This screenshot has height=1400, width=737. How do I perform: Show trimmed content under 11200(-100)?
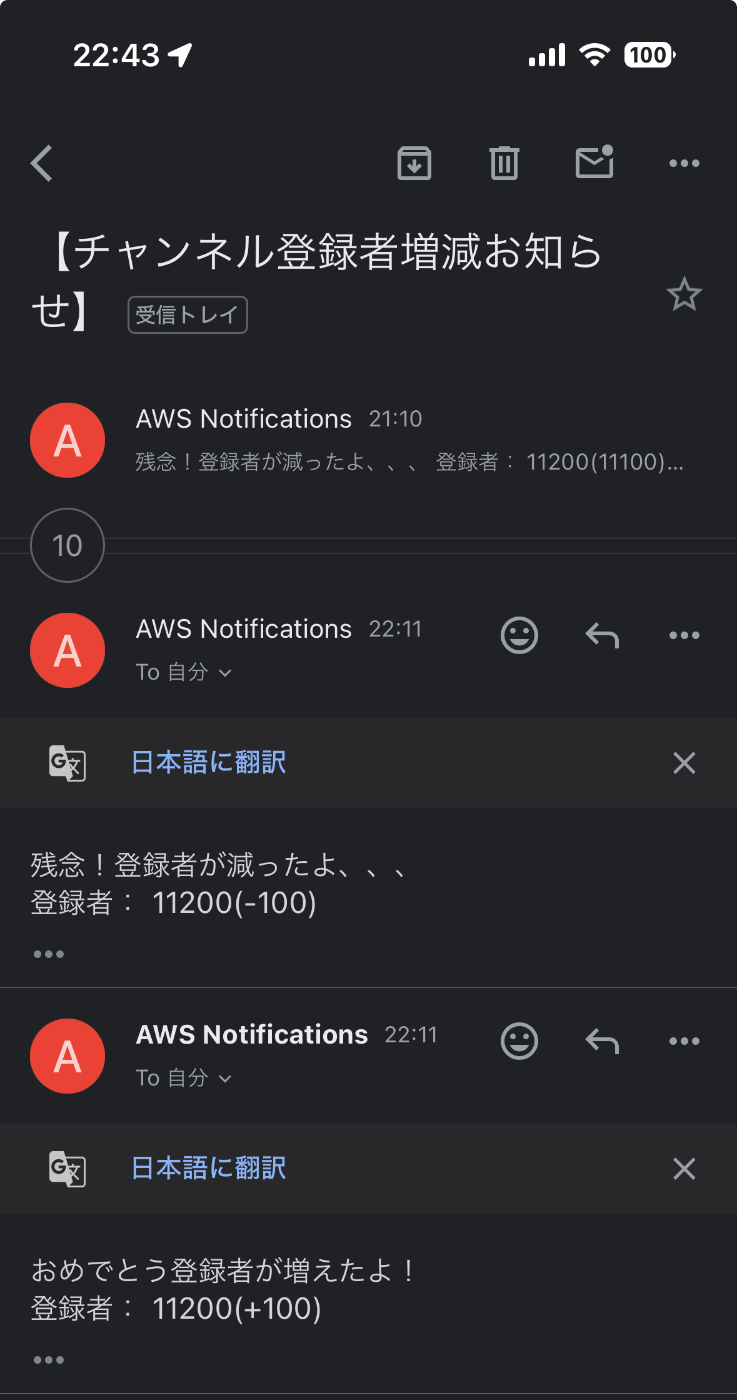click(48, 954)
